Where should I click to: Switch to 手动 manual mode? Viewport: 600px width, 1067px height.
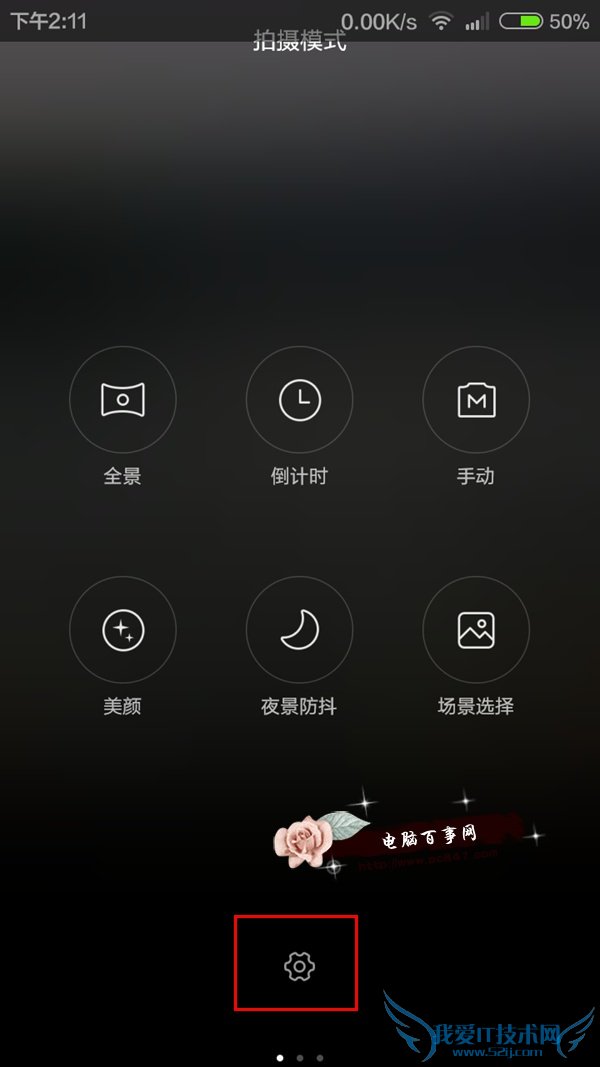(476, 400)
